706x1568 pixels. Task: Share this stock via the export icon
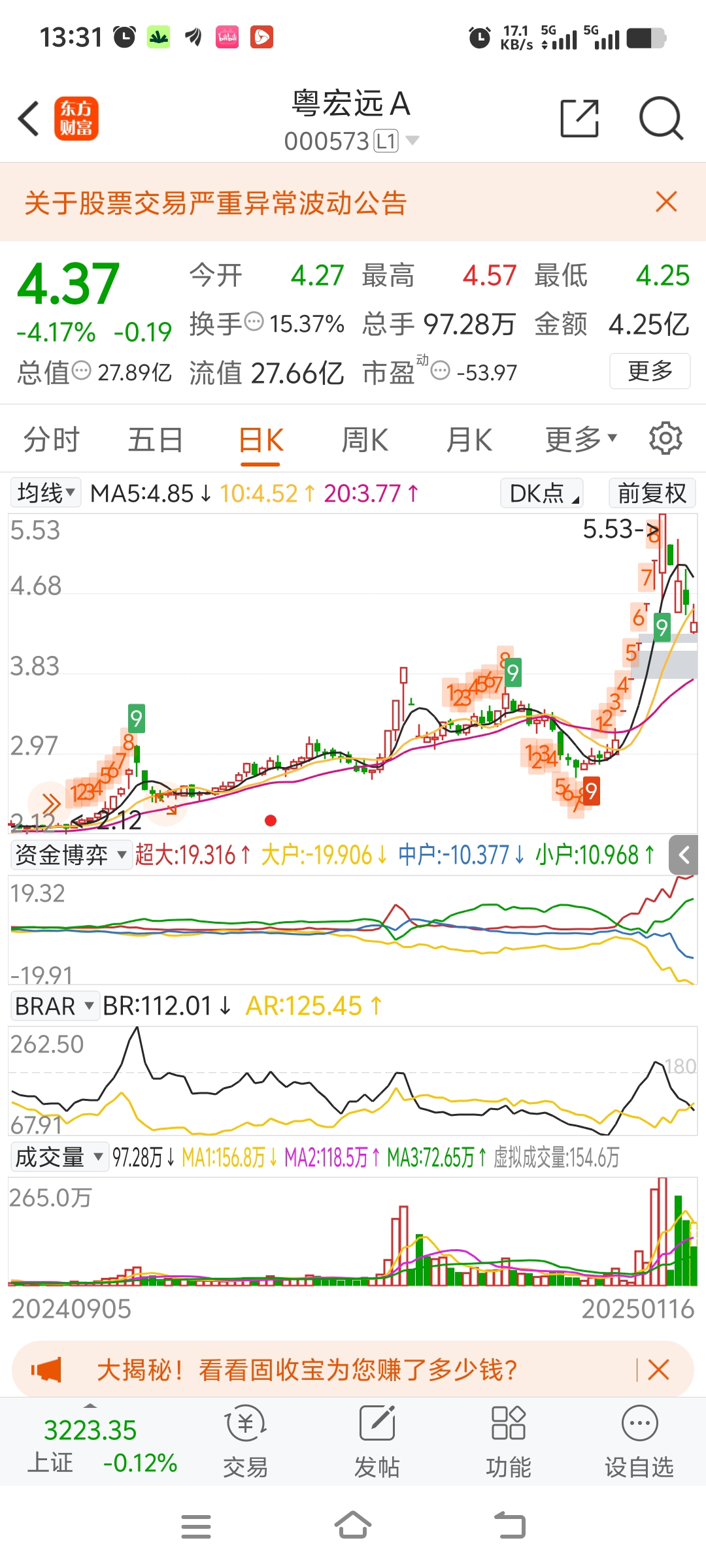(x=580, y=119)
